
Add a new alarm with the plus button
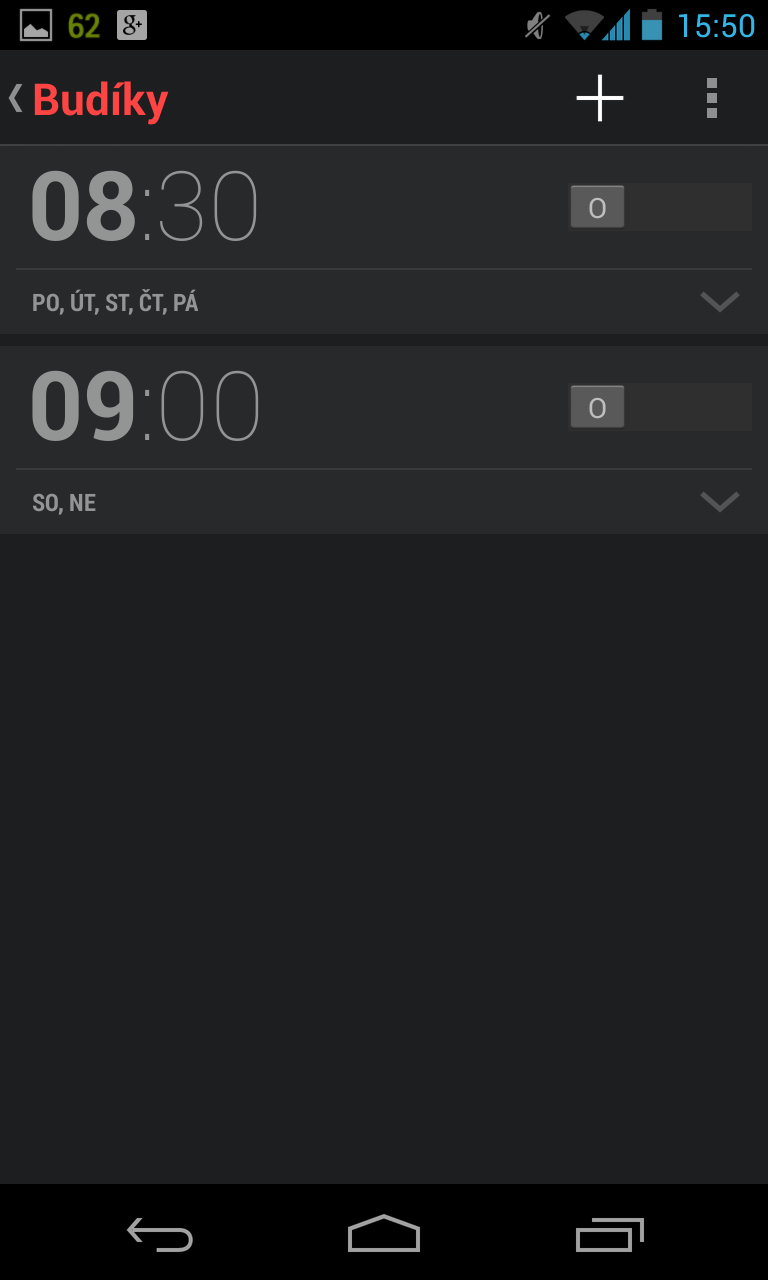point(598,98)
